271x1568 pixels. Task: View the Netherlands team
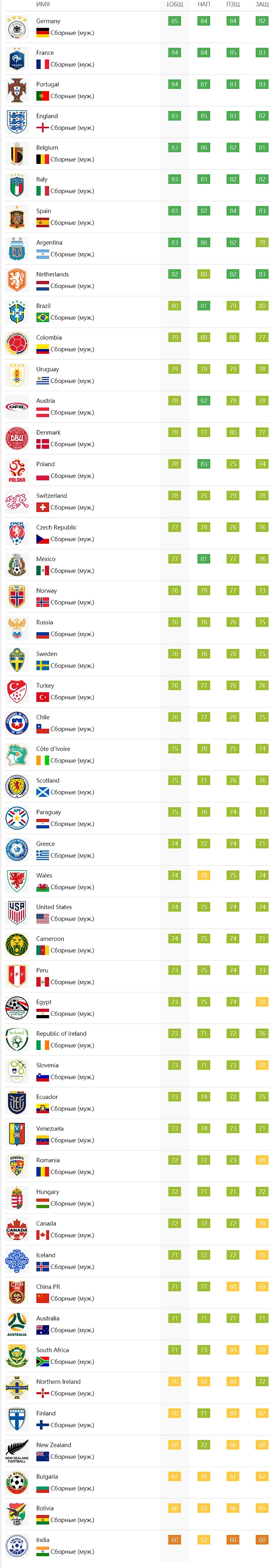[52, 275]
